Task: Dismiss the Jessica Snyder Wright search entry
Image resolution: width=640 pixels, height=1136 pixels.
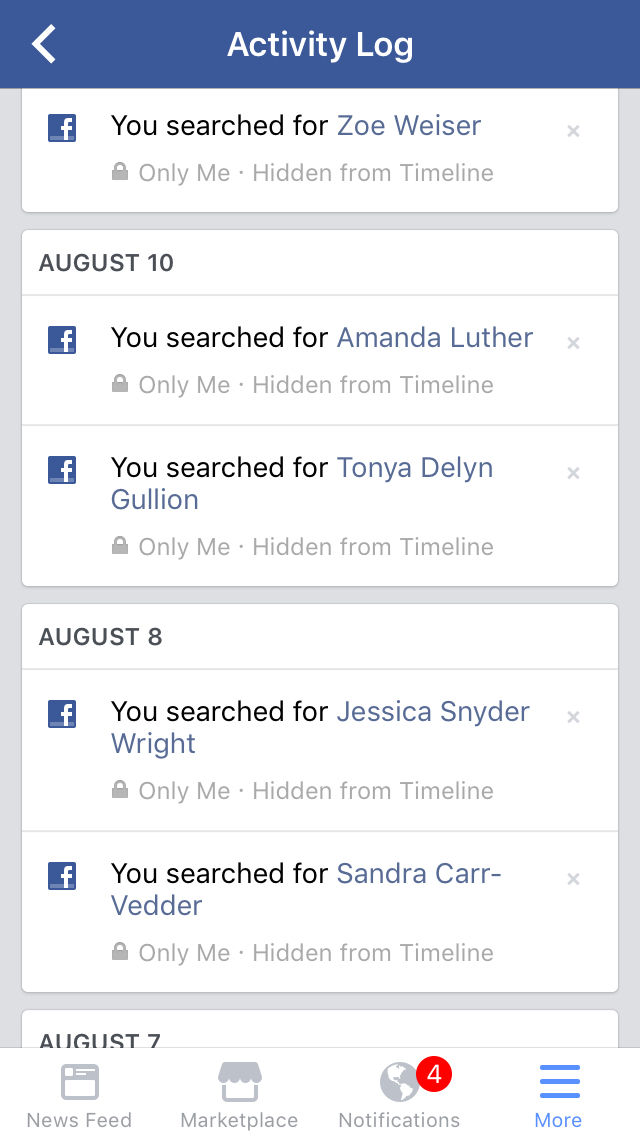Action: coord(573,717)
